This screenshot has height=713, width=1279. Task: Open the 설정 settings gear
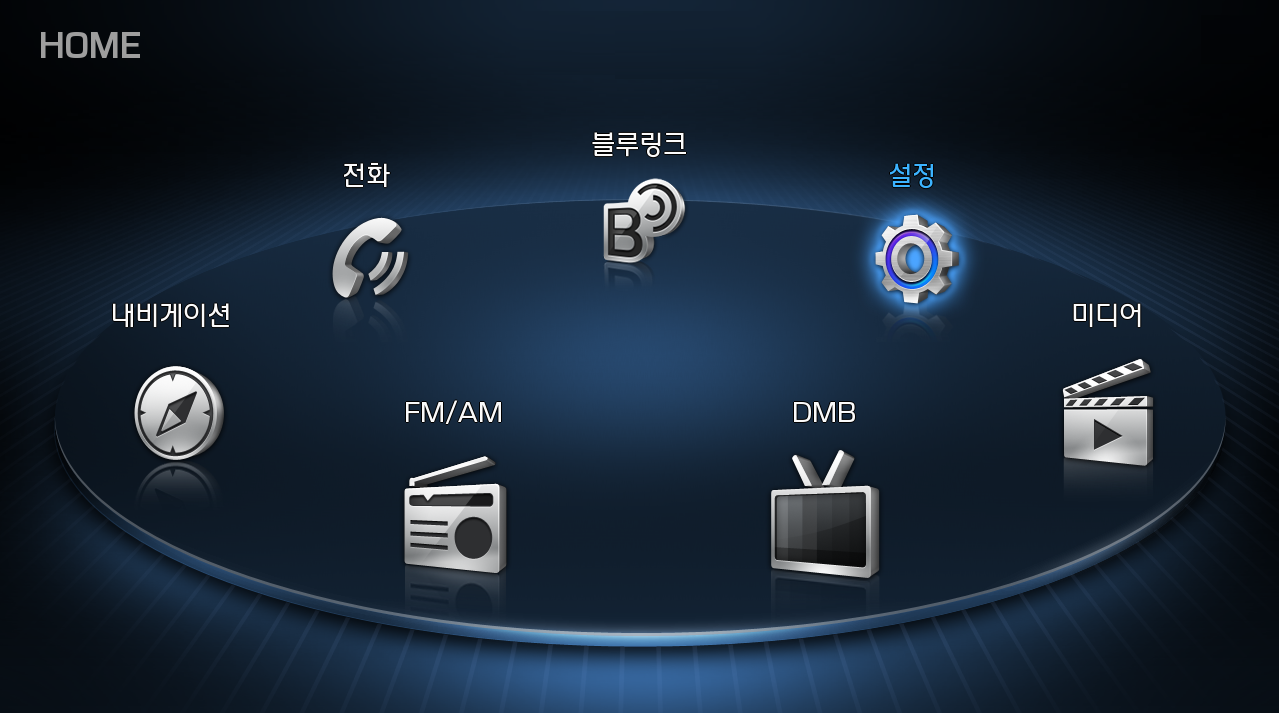point(914,259)
